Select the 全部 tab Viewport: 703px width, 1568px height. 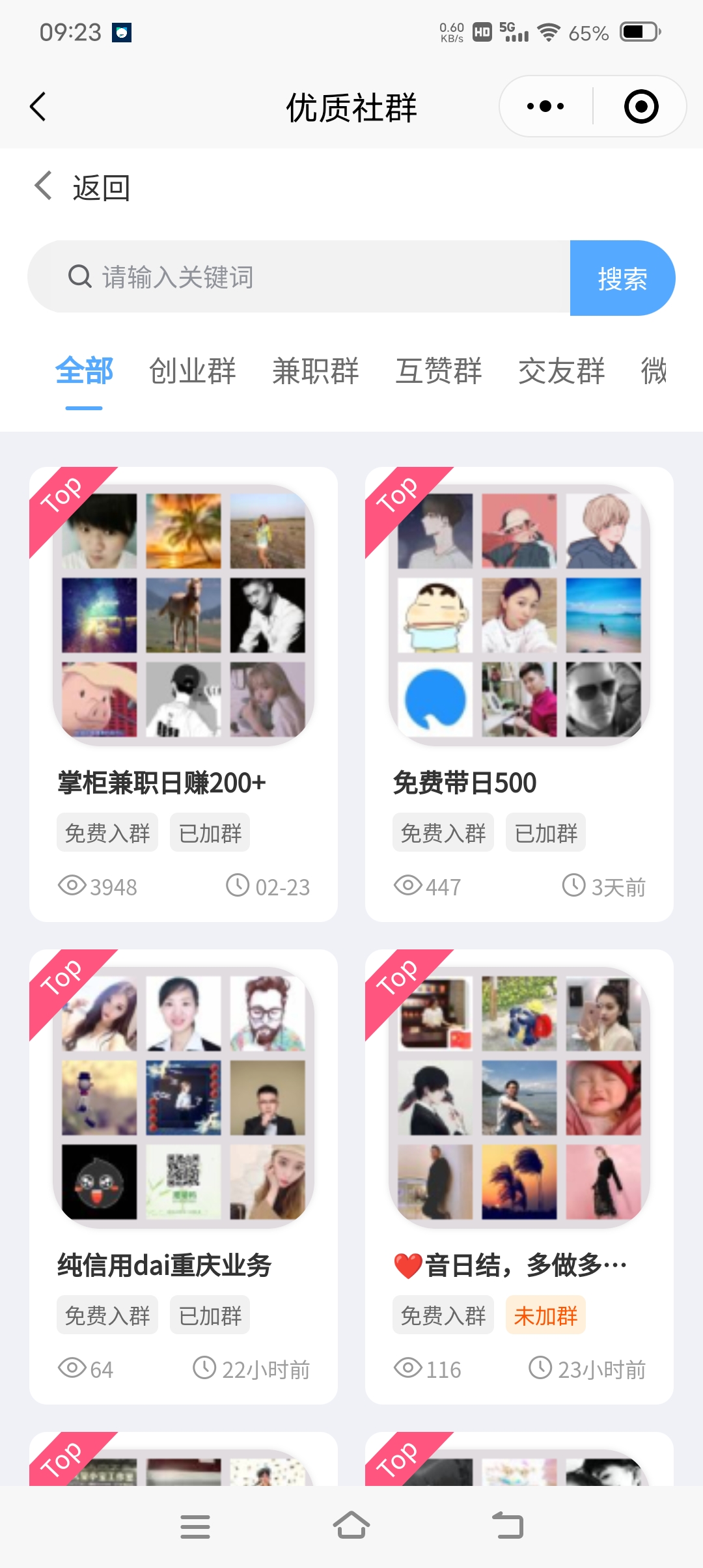(x=84, y=372)
